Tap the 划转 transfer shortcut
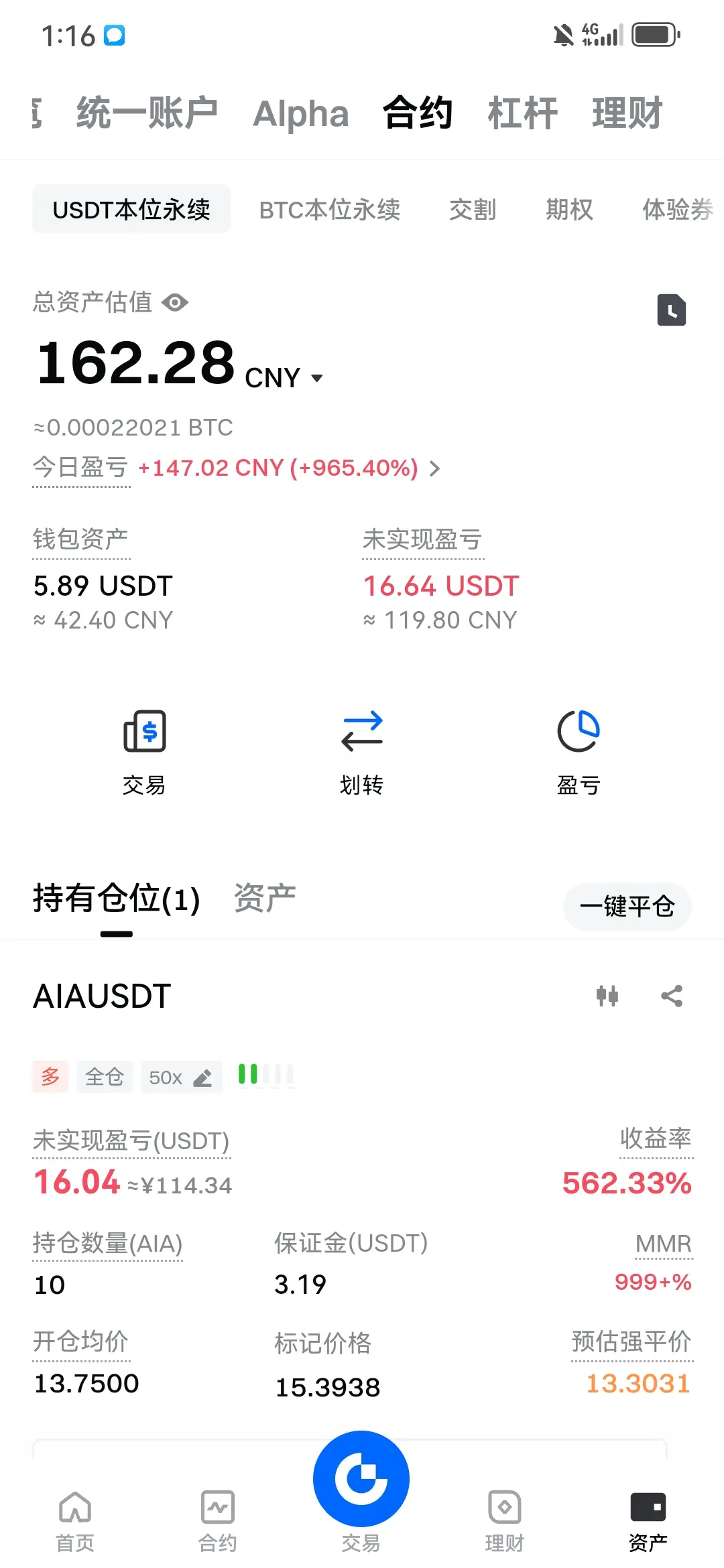The image size is (724, 1568). (x=361, y=753)
